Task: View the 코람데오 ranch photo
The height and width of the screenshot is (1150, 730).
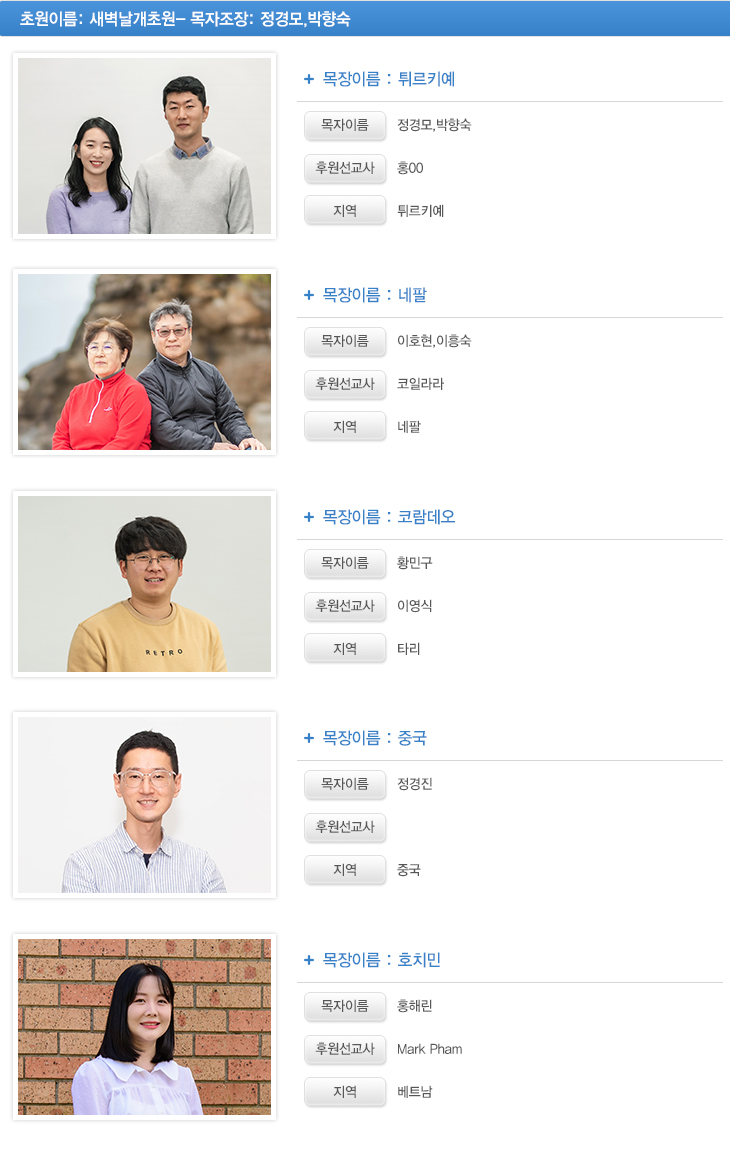Action: coord(144,584)
